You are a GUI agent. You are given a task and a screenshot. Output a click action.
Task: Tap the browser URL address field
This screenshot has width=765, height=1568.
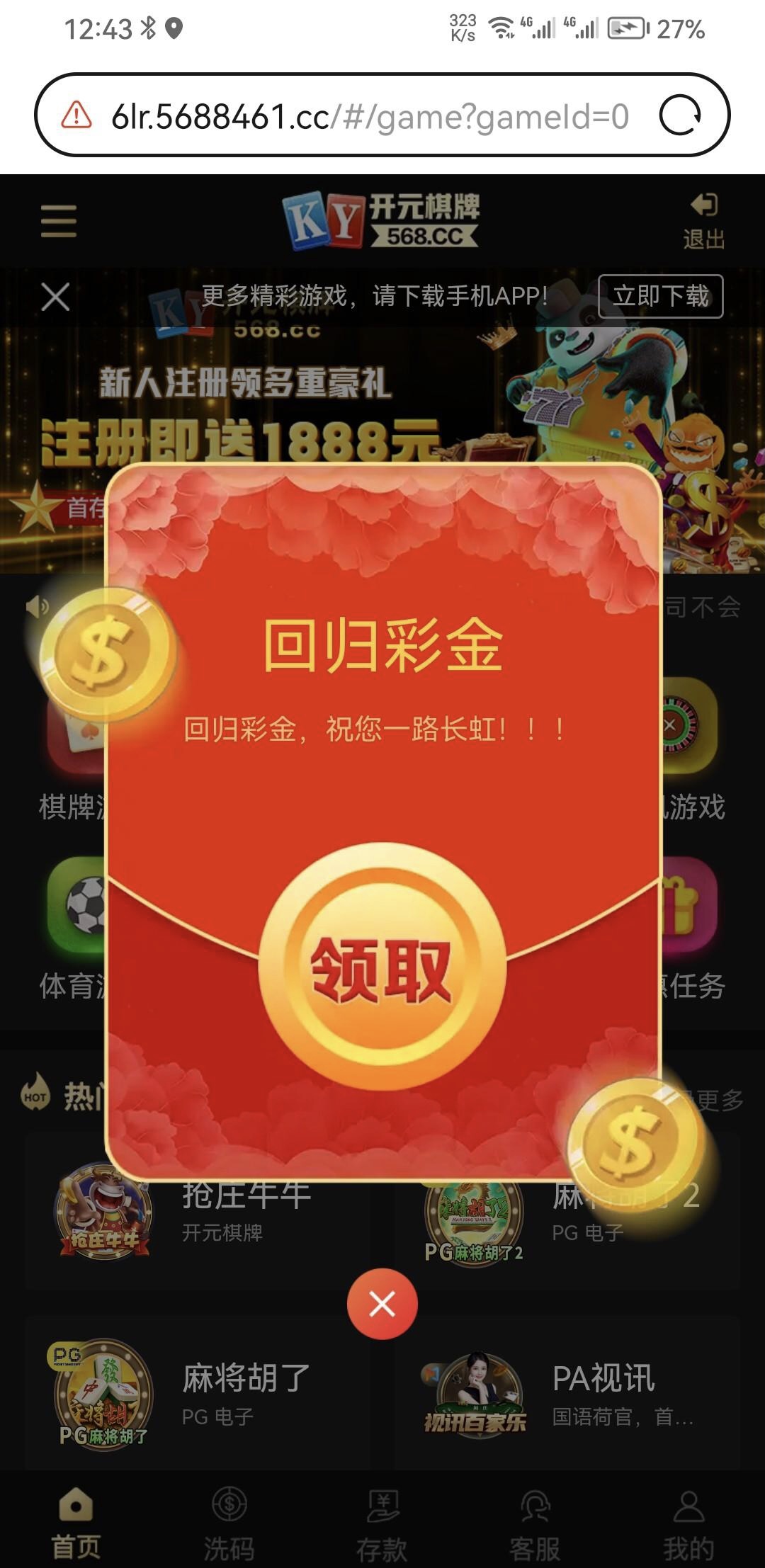368,116
